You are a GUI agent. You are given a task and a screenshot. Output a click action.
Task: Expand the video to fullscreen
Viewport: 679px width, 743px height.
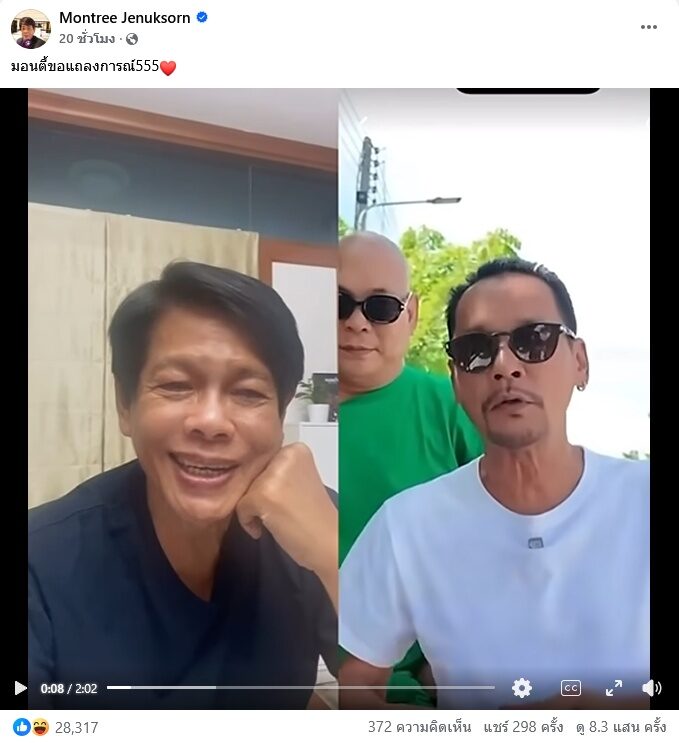[613, 688]
